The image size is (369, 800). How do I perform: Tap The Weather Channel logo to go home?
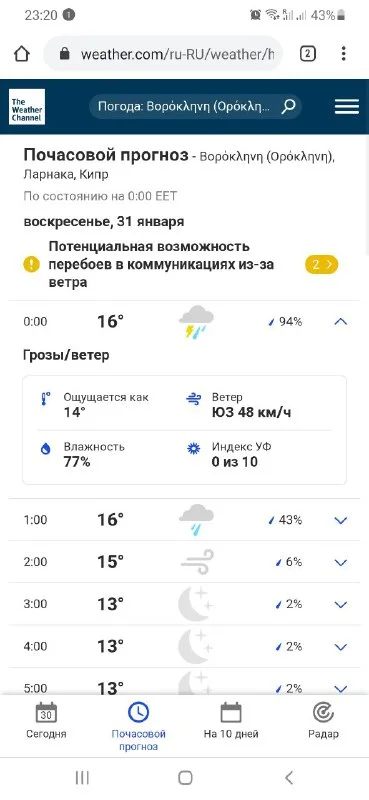(27, 107)
